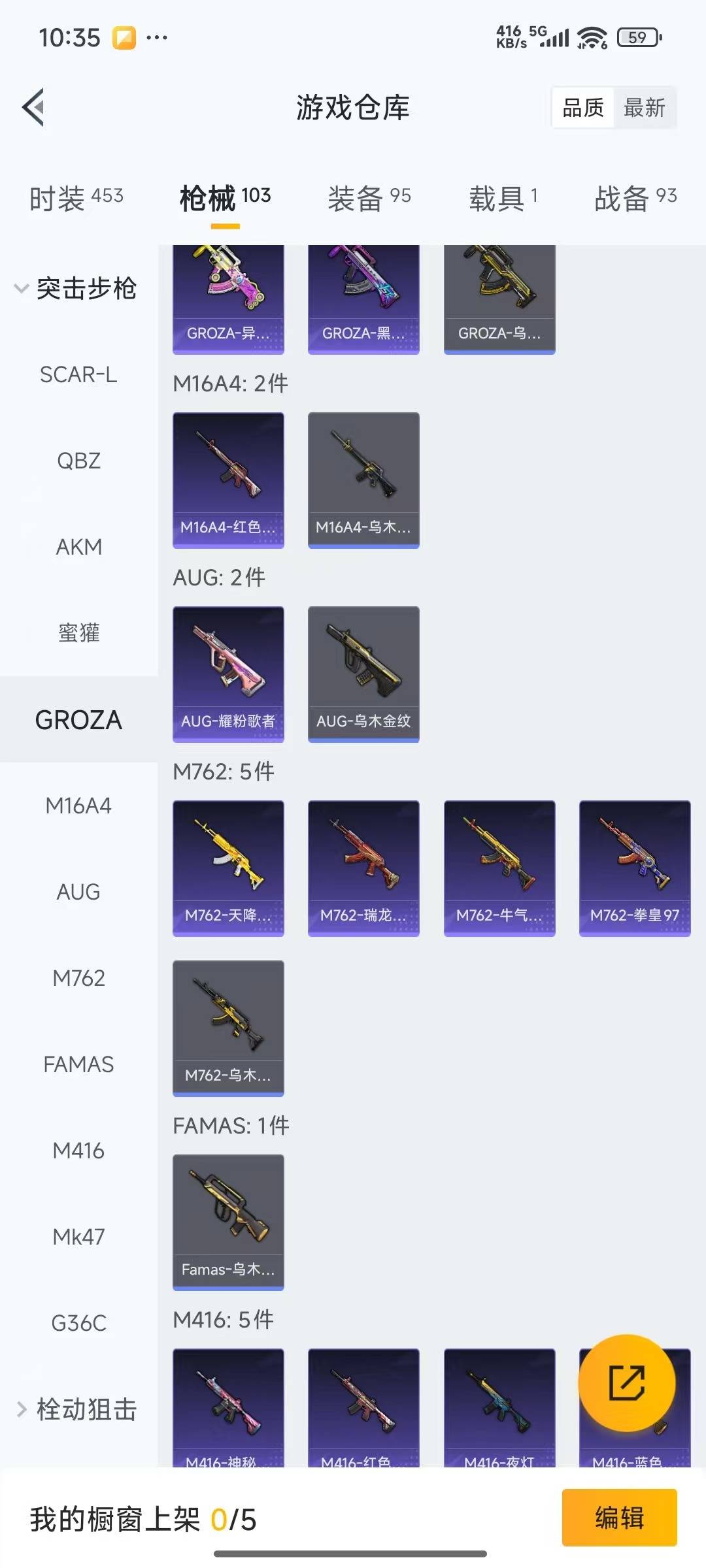Screen dimensions: 706x1568
Task: Open the M16A4-红色 skin card
Action: tap(228, 480)
